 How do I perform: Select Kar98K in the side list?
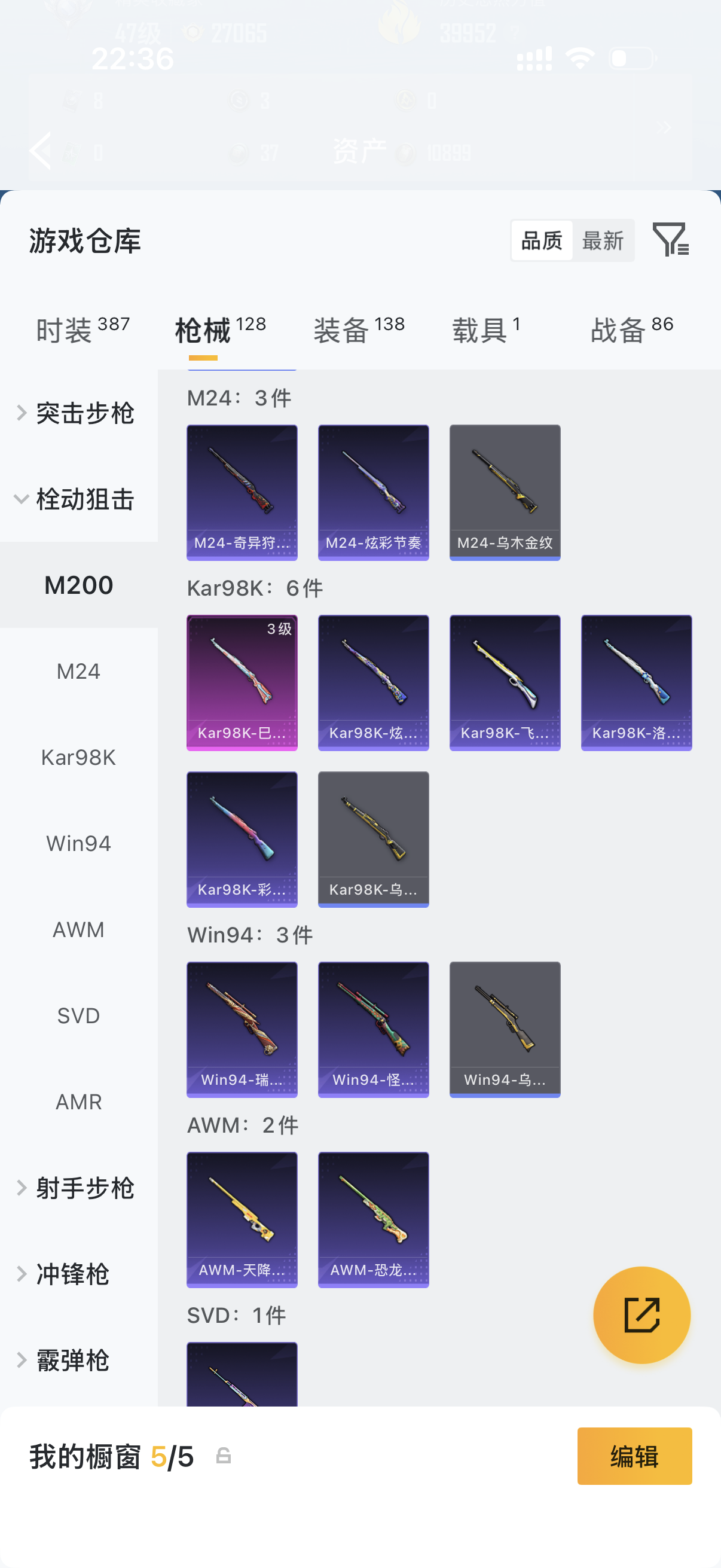pyautogui.click(x=78, y=757)
